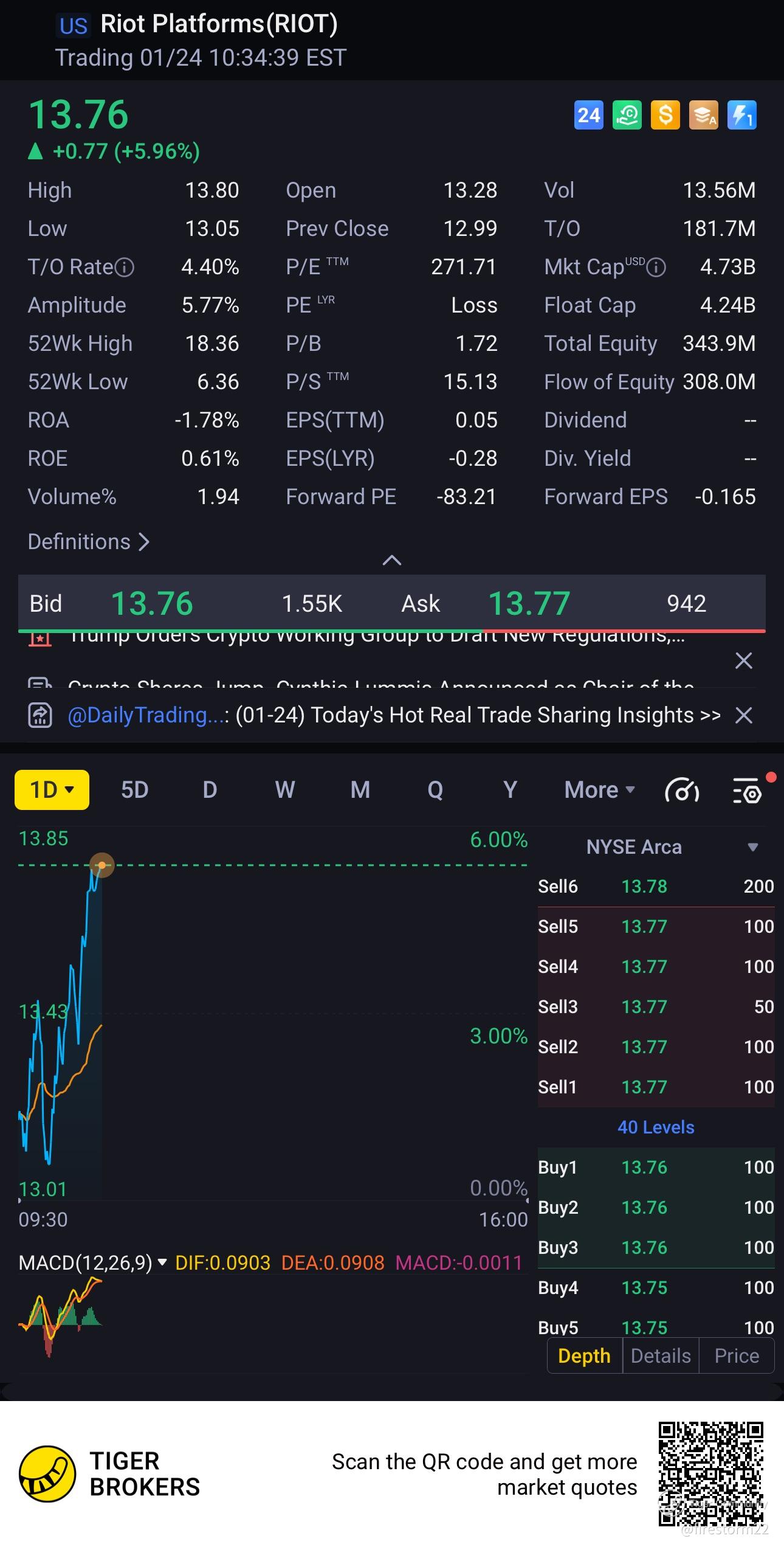Open the gauge indicator icon
Image resolution: width=784 pixels, height=1547 pixels.
[x=682, y=791]
